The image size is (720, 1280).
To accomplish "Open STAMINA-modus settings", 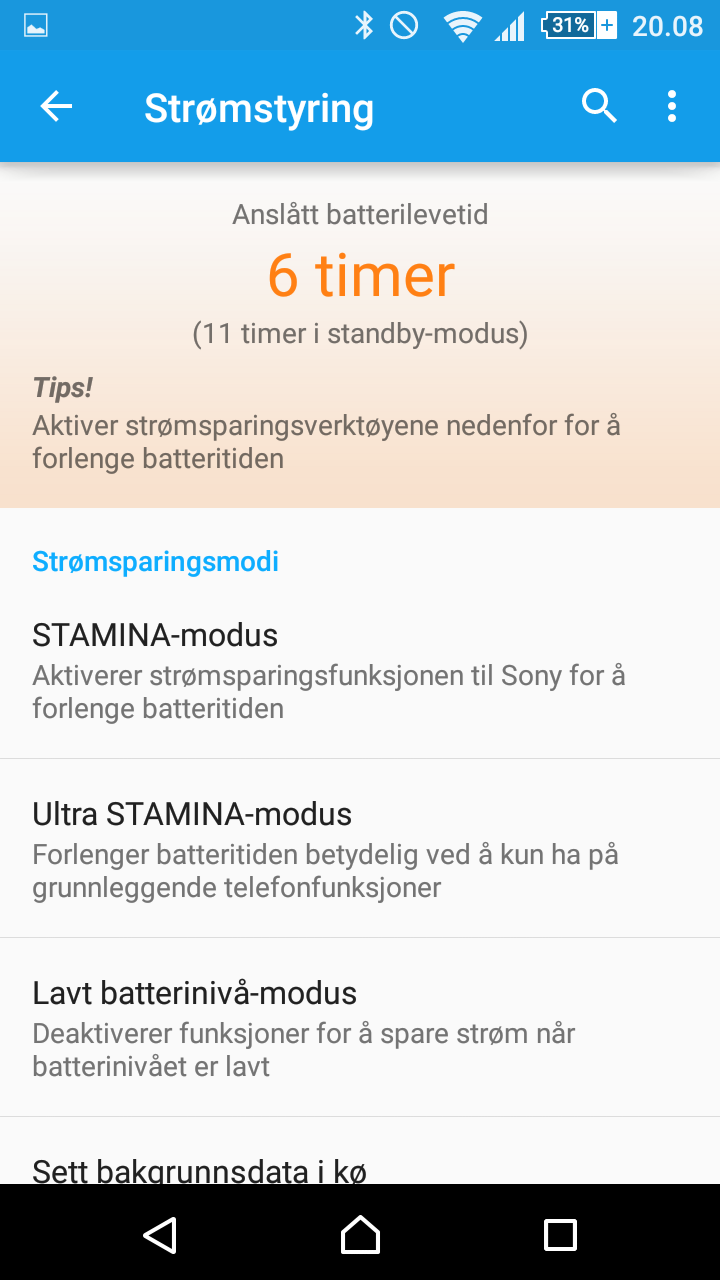I will [360, 670].
